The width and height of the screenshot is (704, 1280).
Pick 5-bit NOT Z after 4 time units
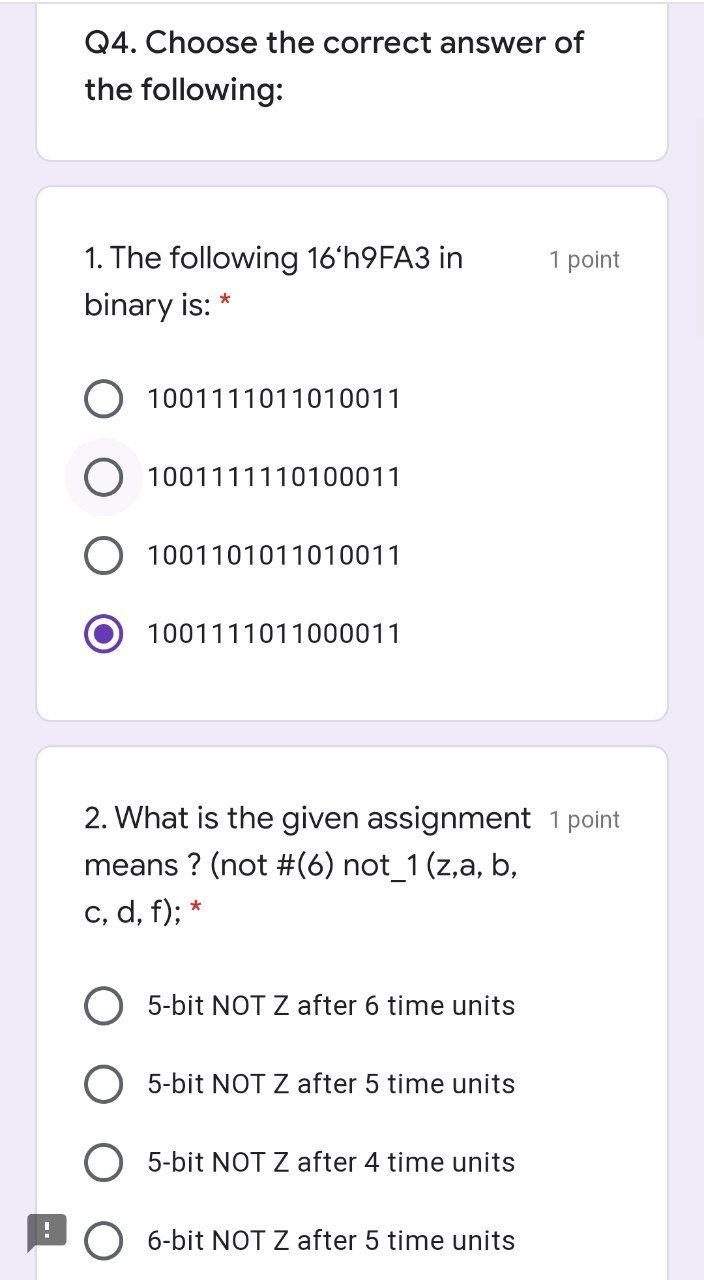click(x=104, y=1161)
